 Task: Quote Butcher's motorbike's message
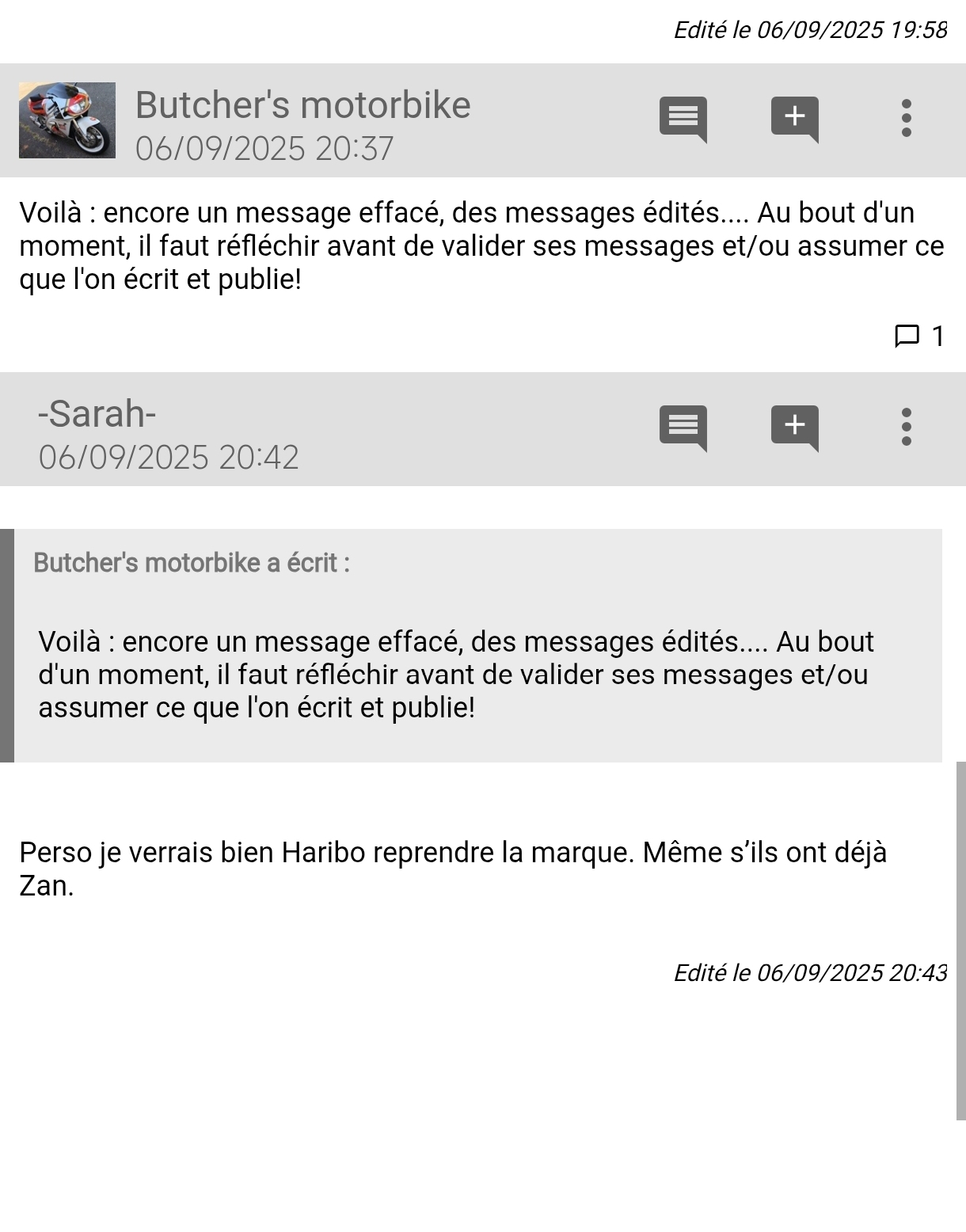click(683, 119)
